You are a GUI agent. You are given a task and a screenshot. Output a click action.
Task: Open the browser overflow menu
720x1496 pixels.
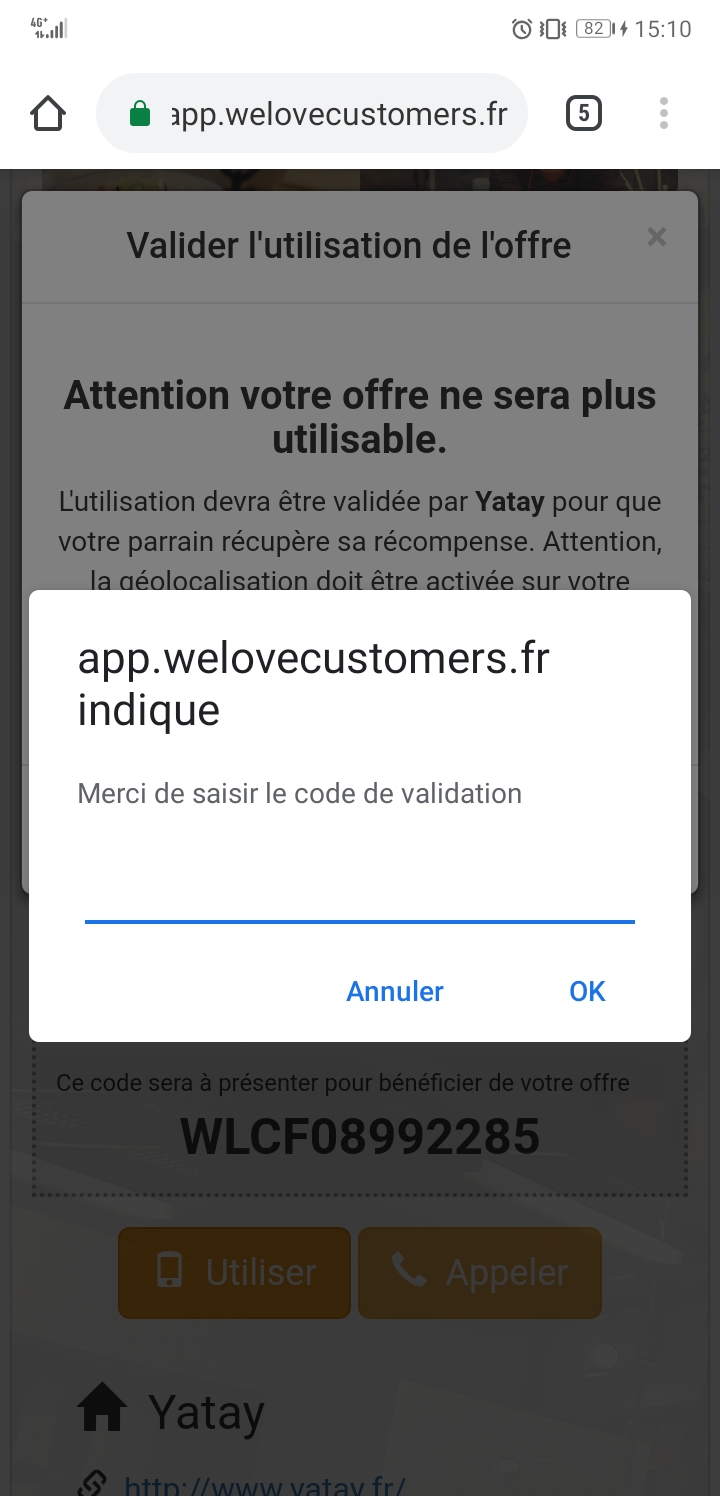click(x=664, y=114)
